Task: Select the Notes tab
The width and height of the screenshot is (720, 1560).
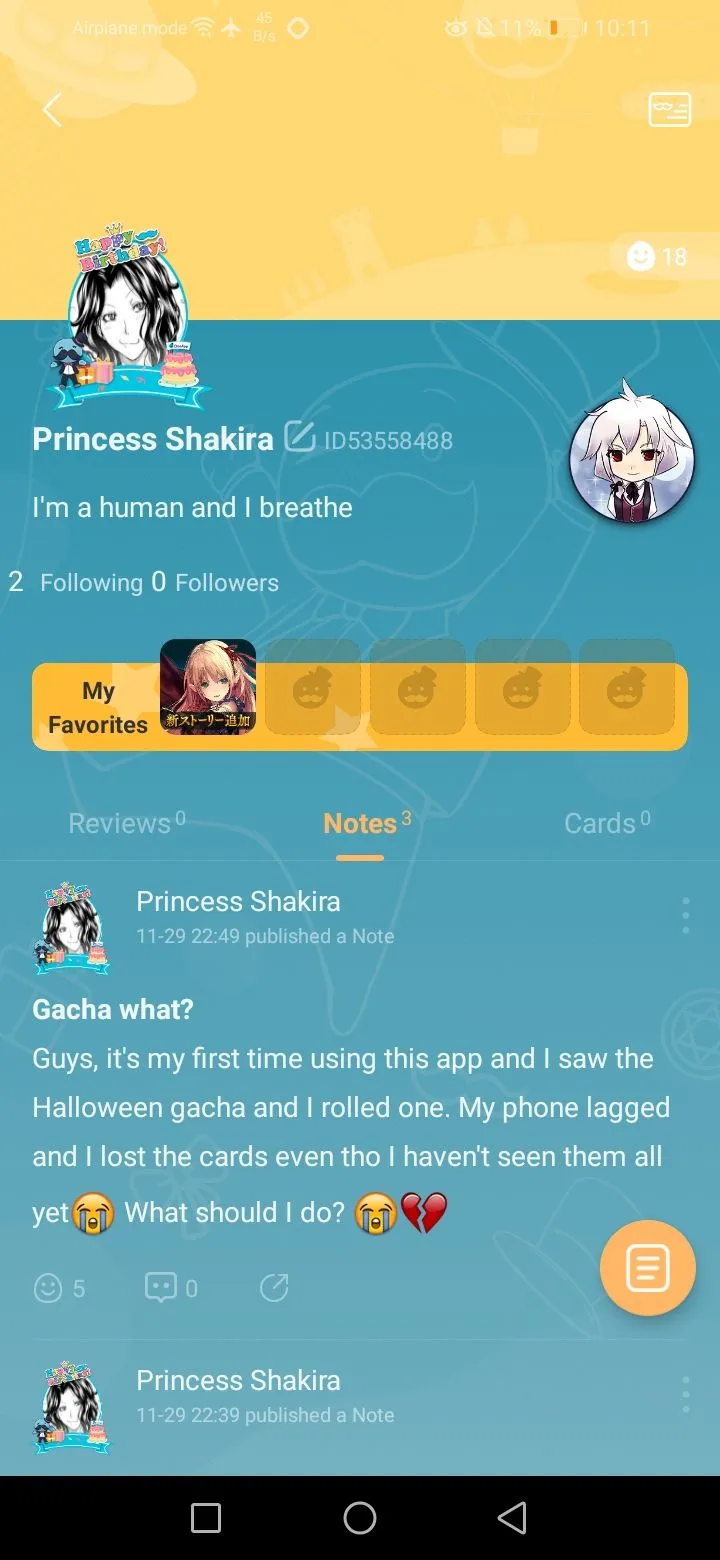Action: [366, 823]
